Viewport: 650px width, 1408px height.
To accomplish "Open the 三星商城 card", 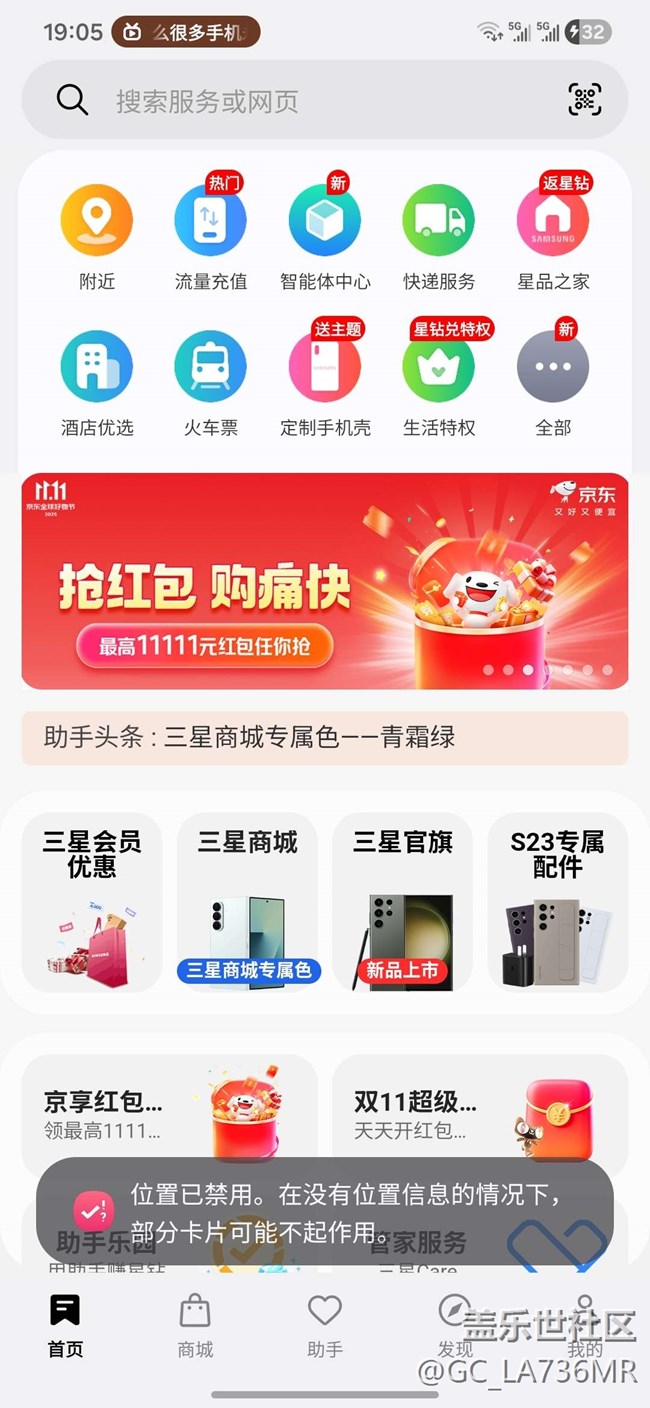I will pos(248,902).
